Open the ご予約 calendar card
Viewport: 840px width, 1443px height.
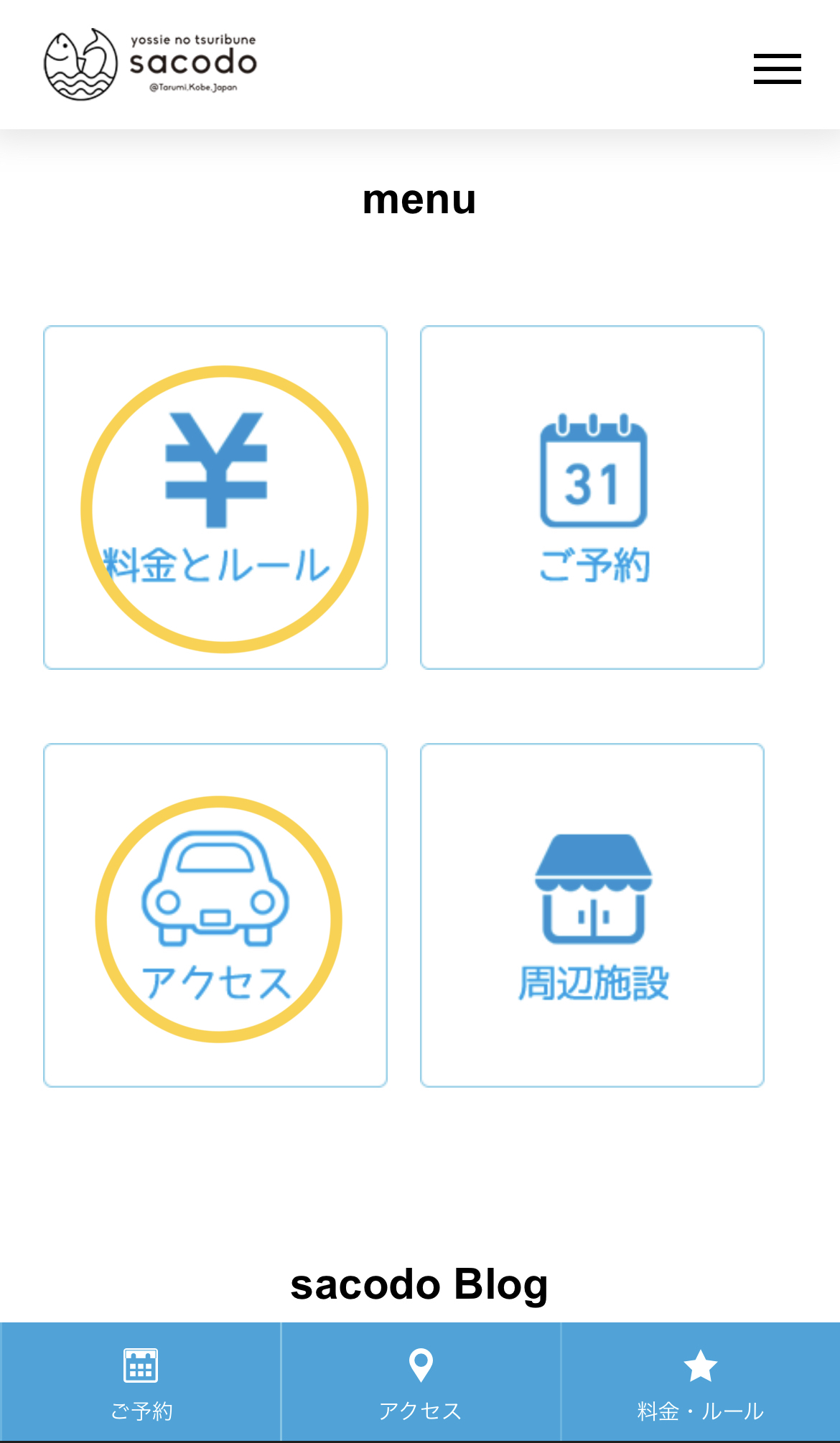pos(592,498)
